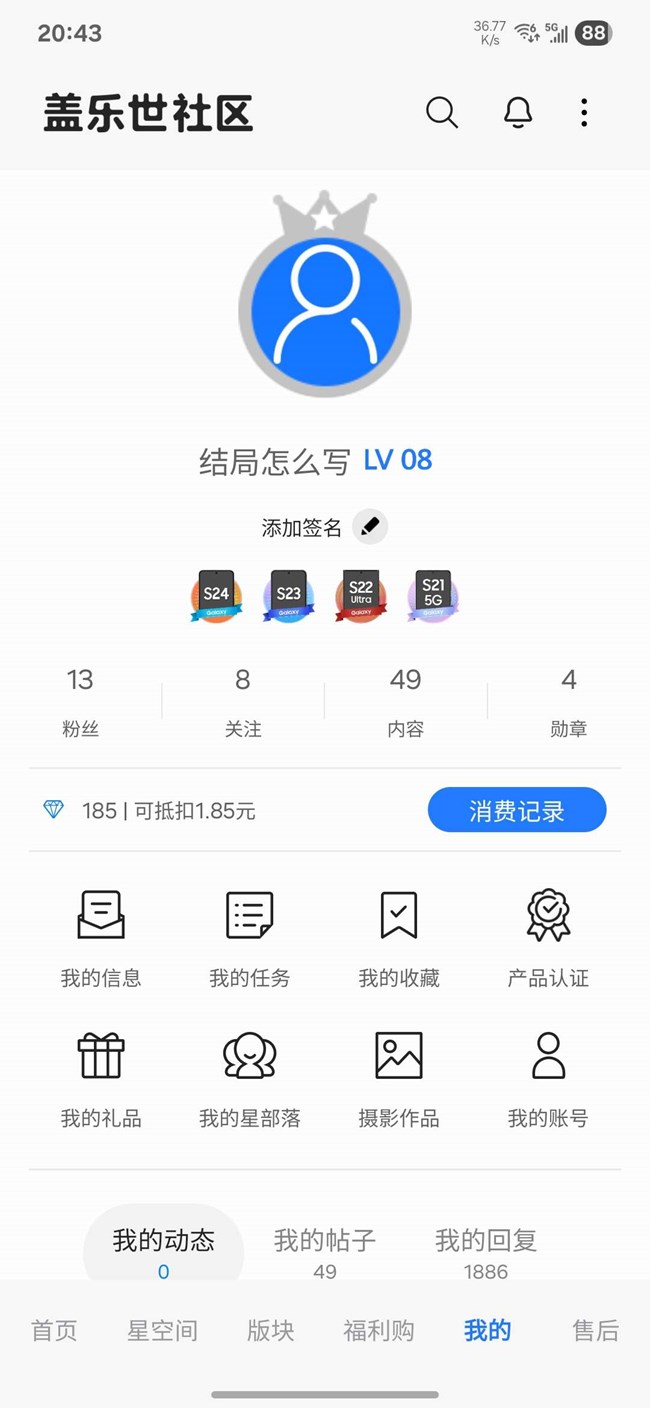
Task: Open the 福利购 shopping tab
Action: (x=379, y=1331)
